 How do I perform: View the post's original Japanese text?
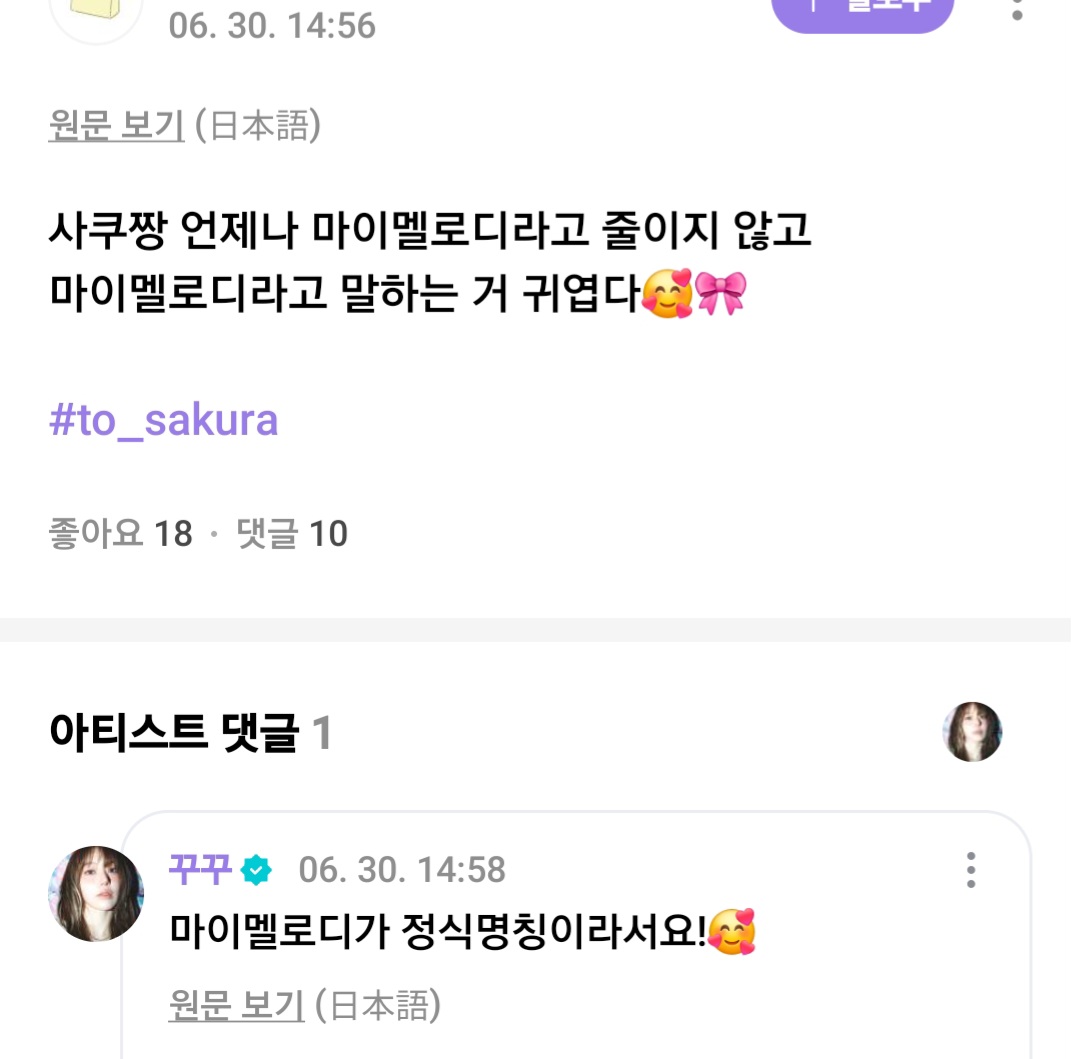116,127
